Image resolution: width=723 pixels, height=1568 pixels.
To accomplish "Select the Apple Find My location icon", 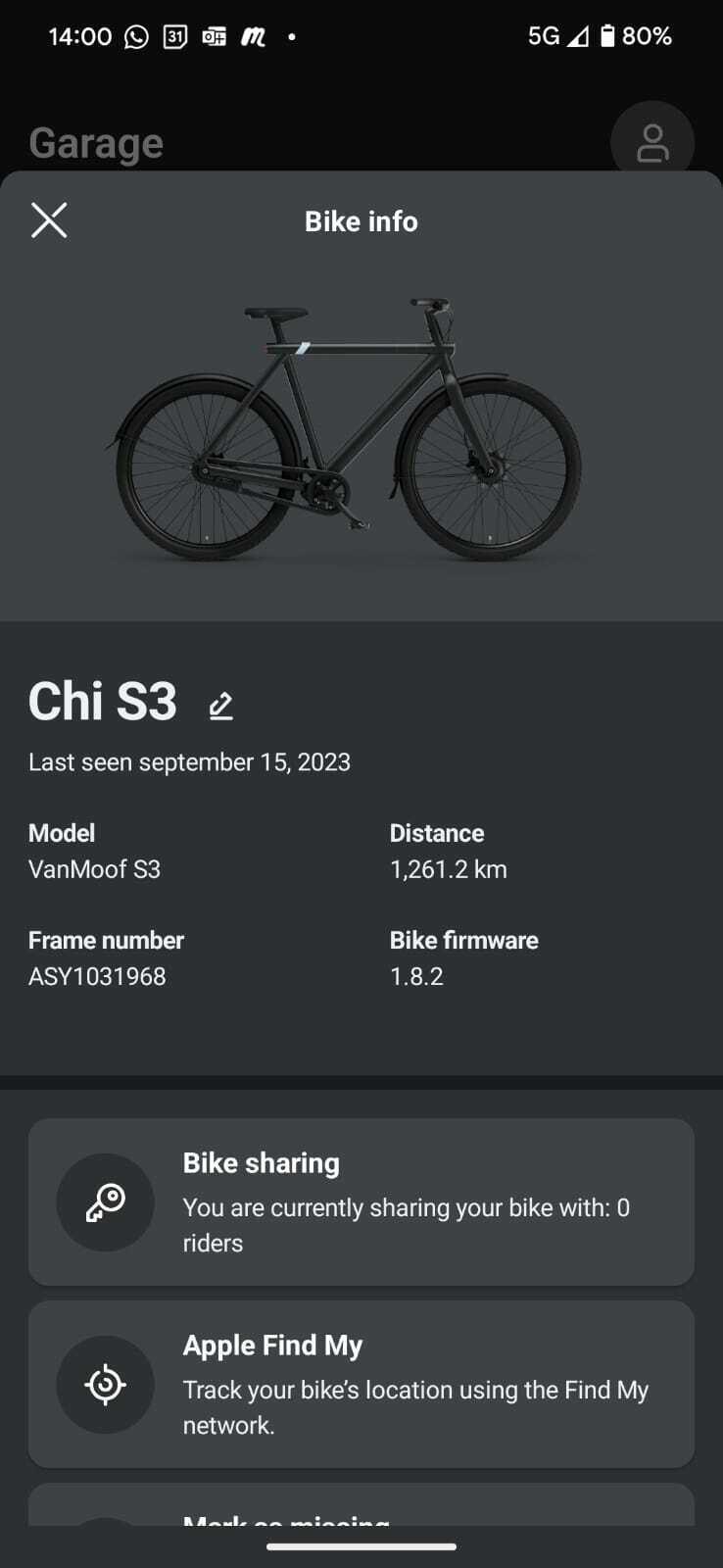I will pyautogui.click(x=106, y=1385).
